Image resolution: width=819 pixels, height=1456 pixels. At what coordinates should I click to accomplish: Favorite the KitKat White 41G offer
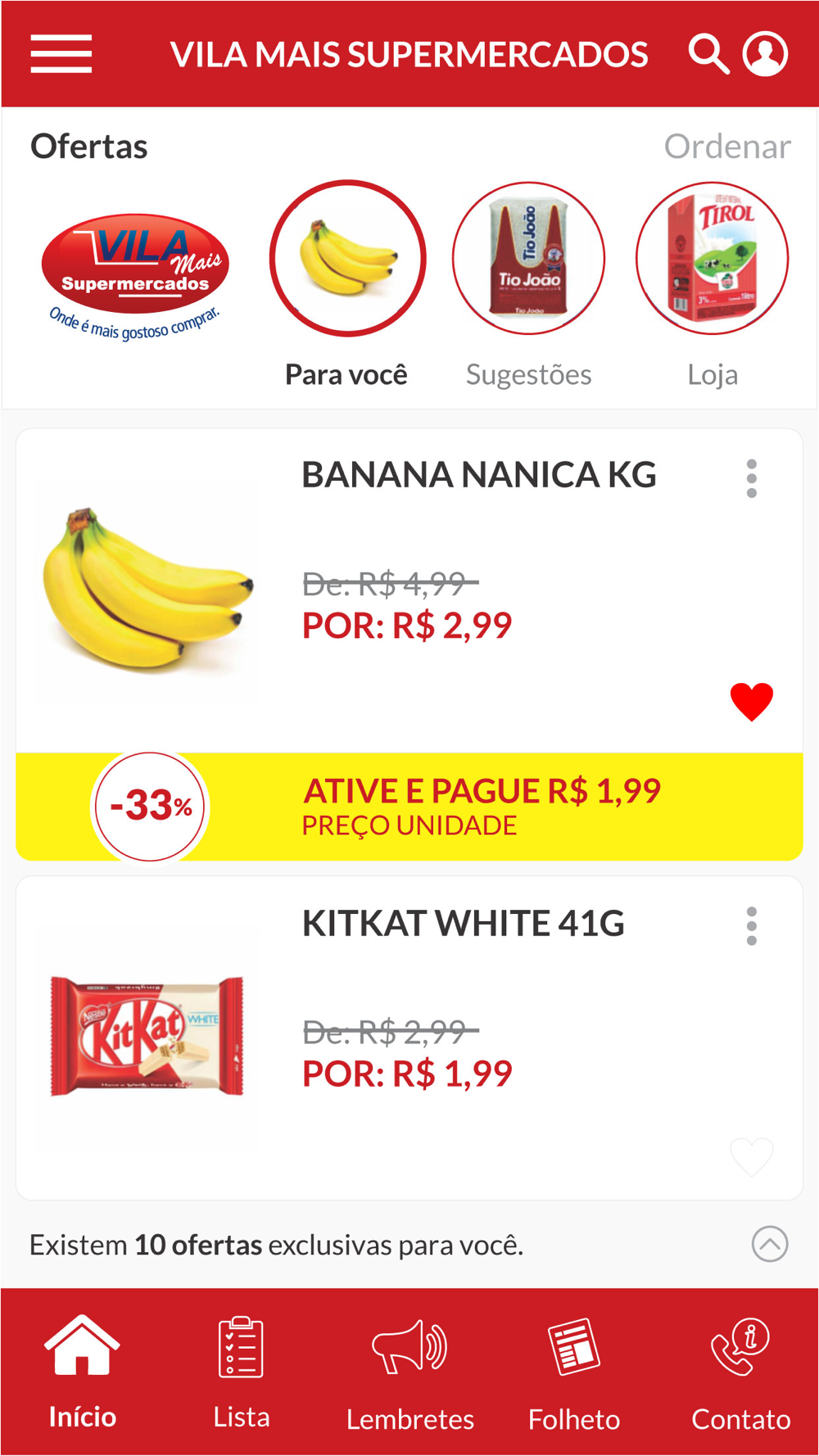pos(751,1156)
